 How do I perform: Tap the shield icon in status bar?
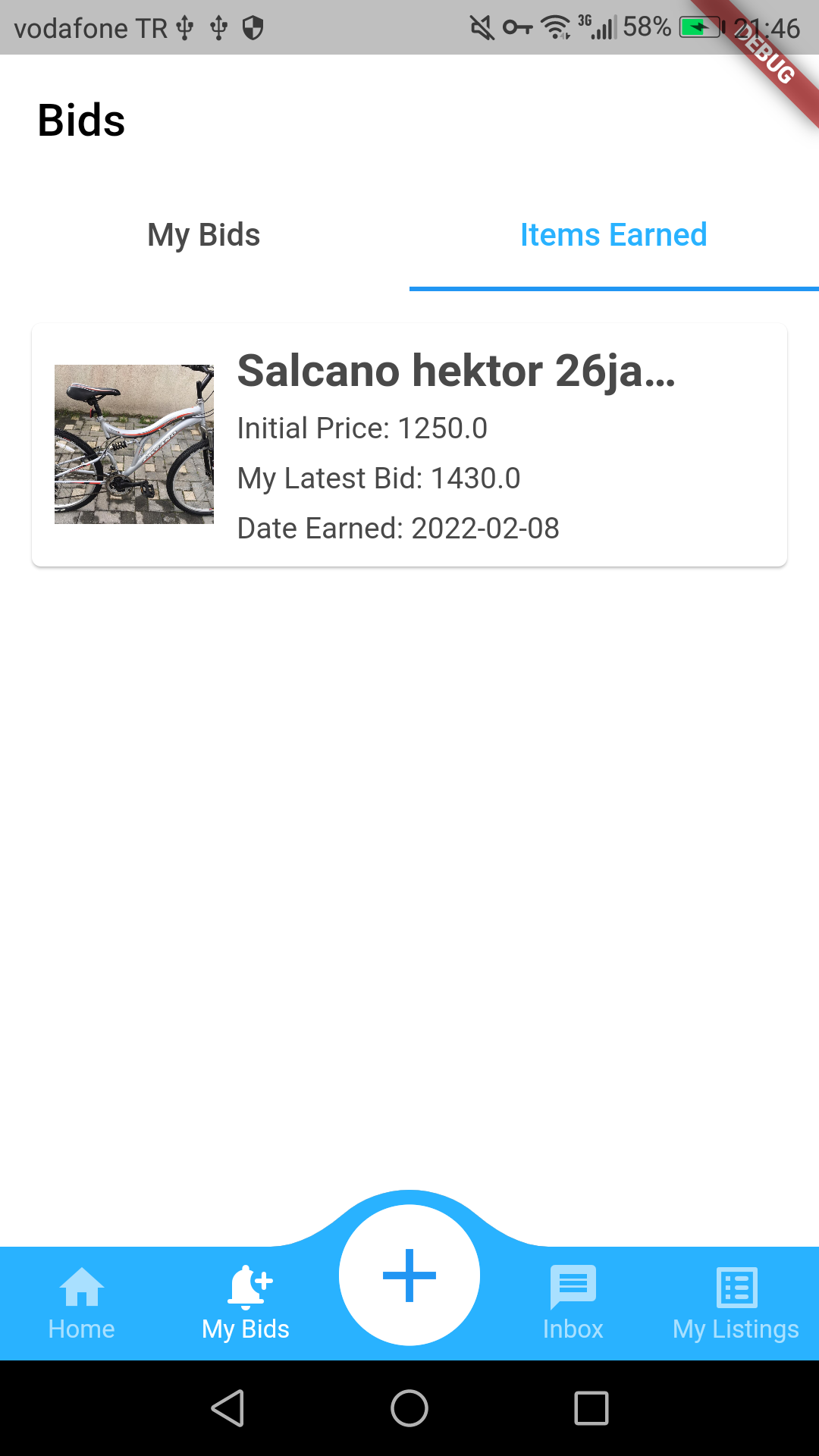[x=253, y=27]
